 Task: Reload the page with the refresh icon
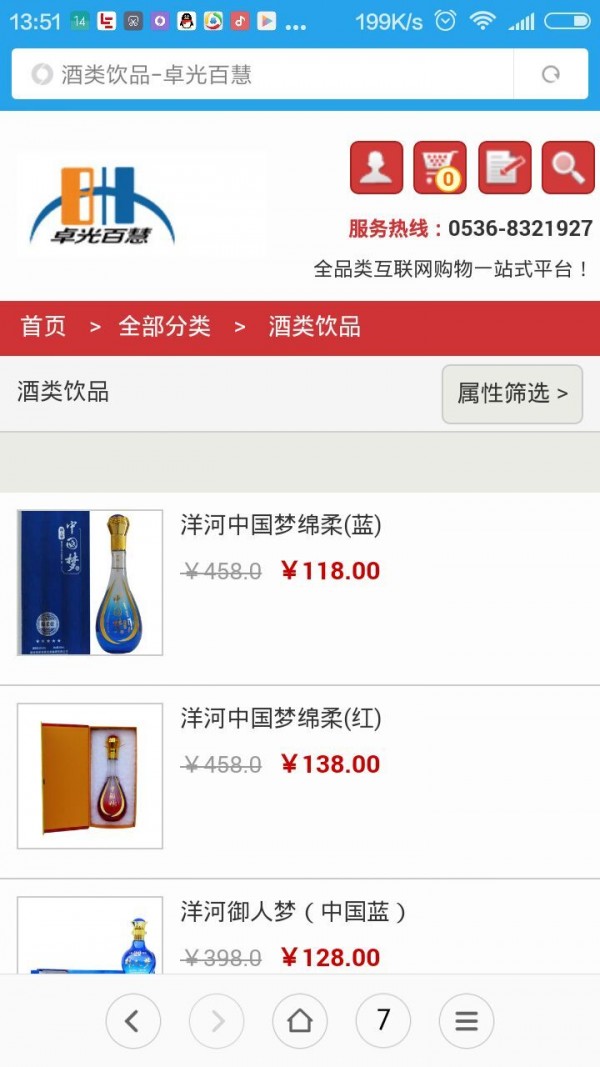tap(550, 74)
